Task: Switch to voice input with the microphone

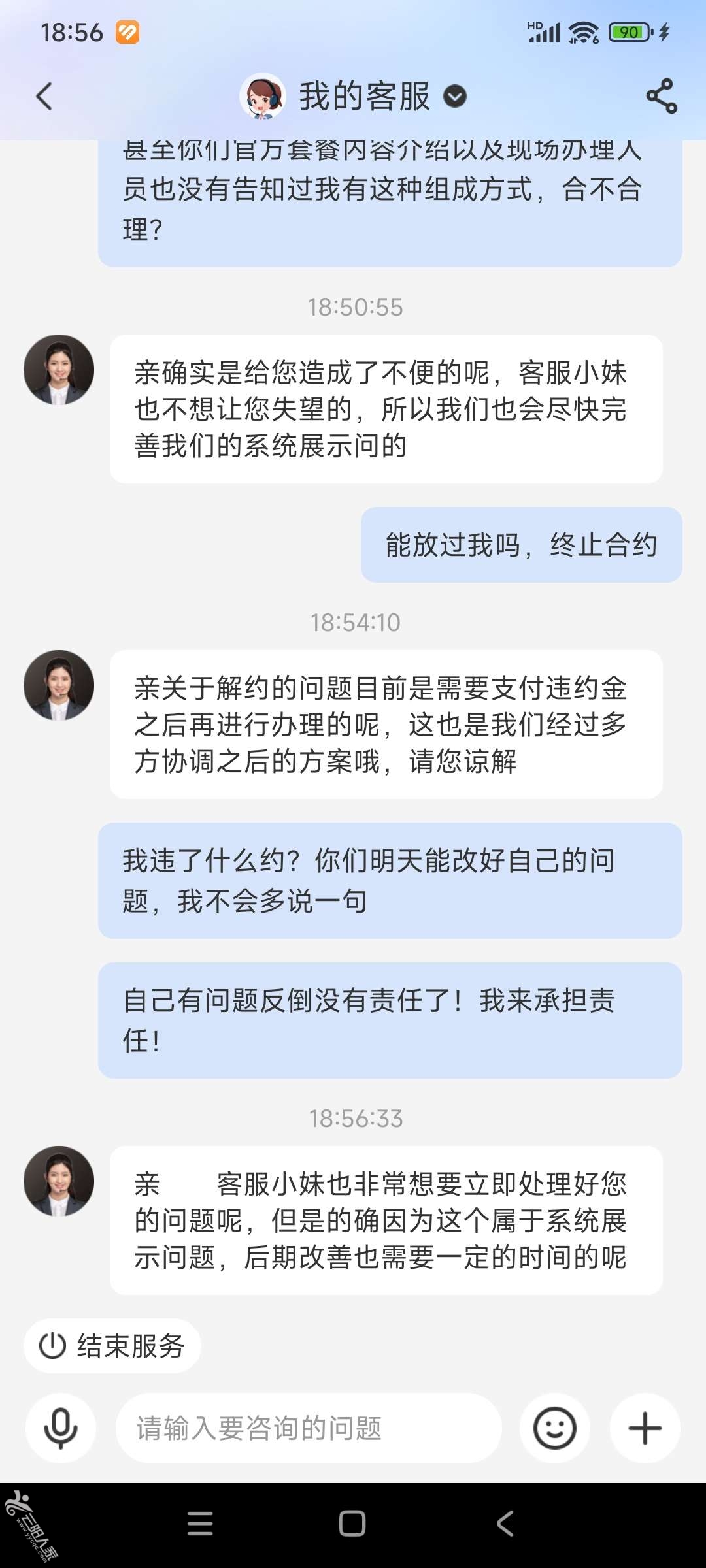Action: click(61, 1428)
